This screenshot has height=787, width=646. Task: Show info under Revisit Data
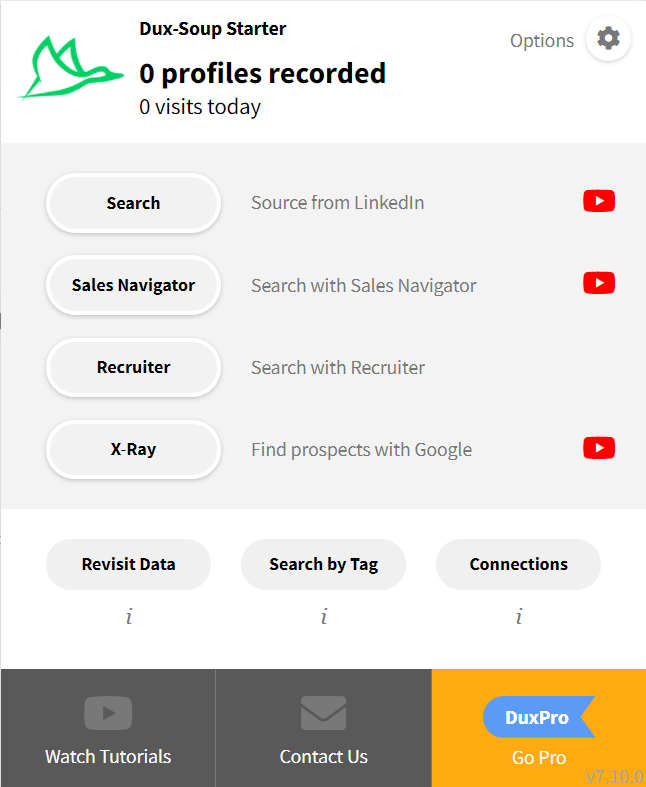tap(128, 617)
